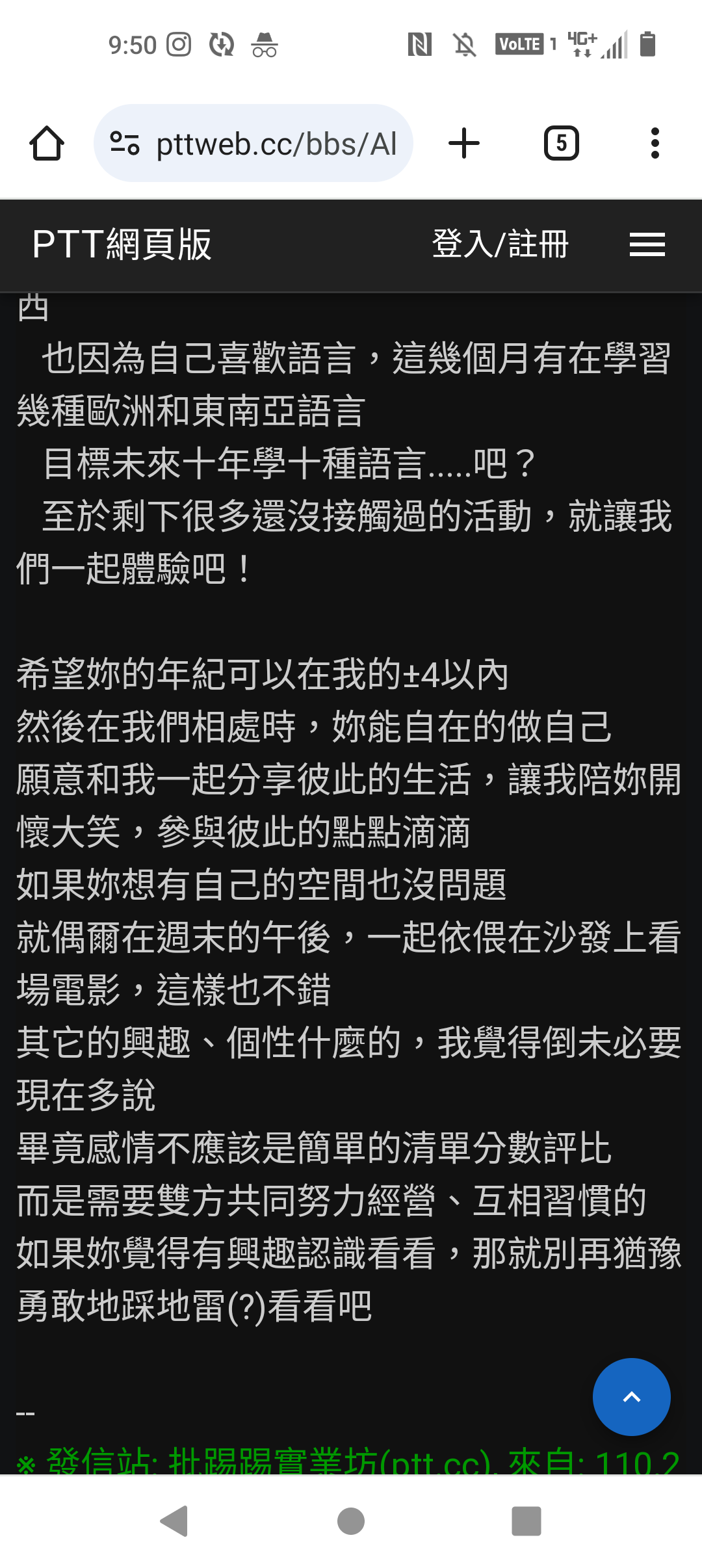
Task: Open a new browser tab
Action: (464, 143)
